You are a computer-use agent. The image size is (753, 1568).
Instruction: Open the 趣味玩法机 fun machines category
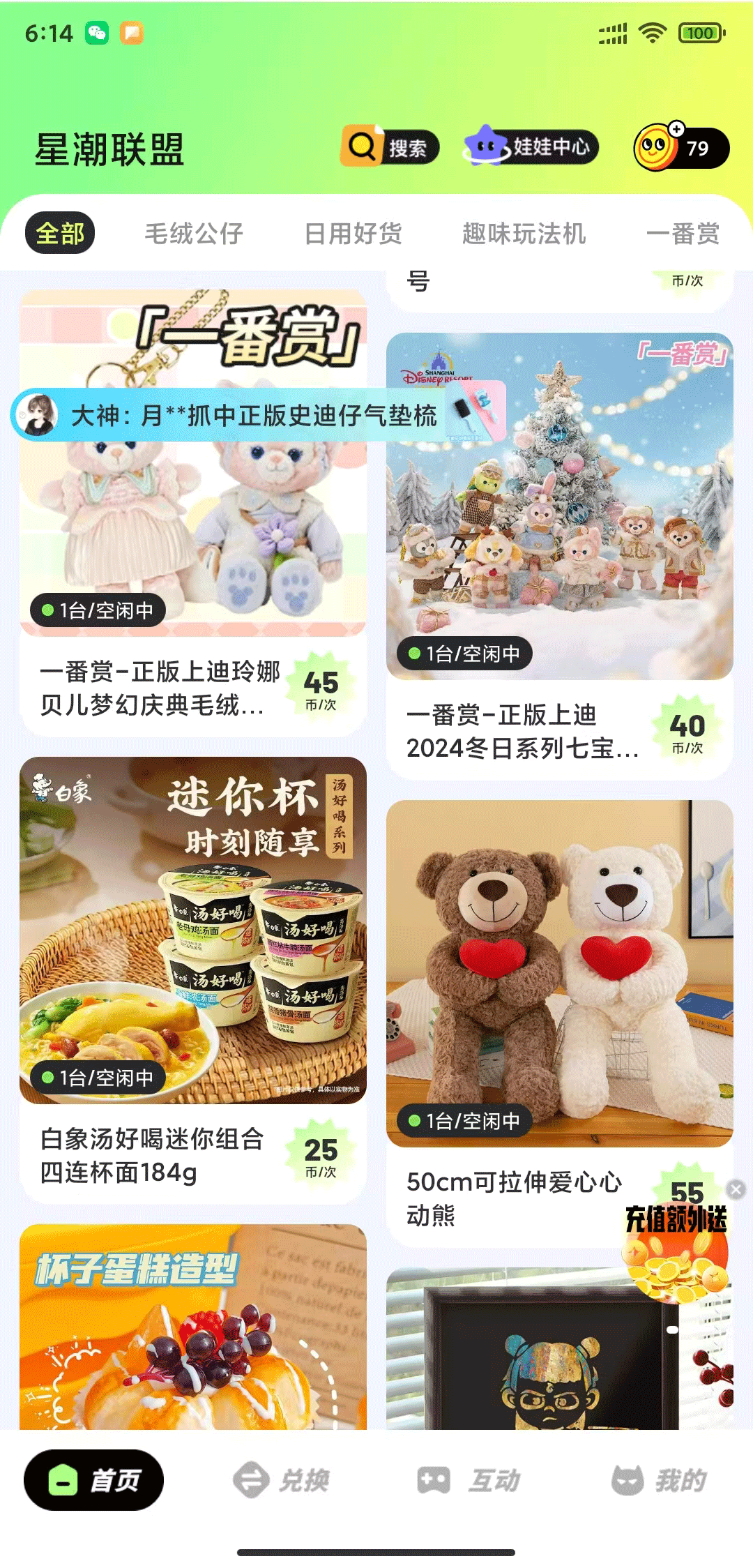[523, 234]
